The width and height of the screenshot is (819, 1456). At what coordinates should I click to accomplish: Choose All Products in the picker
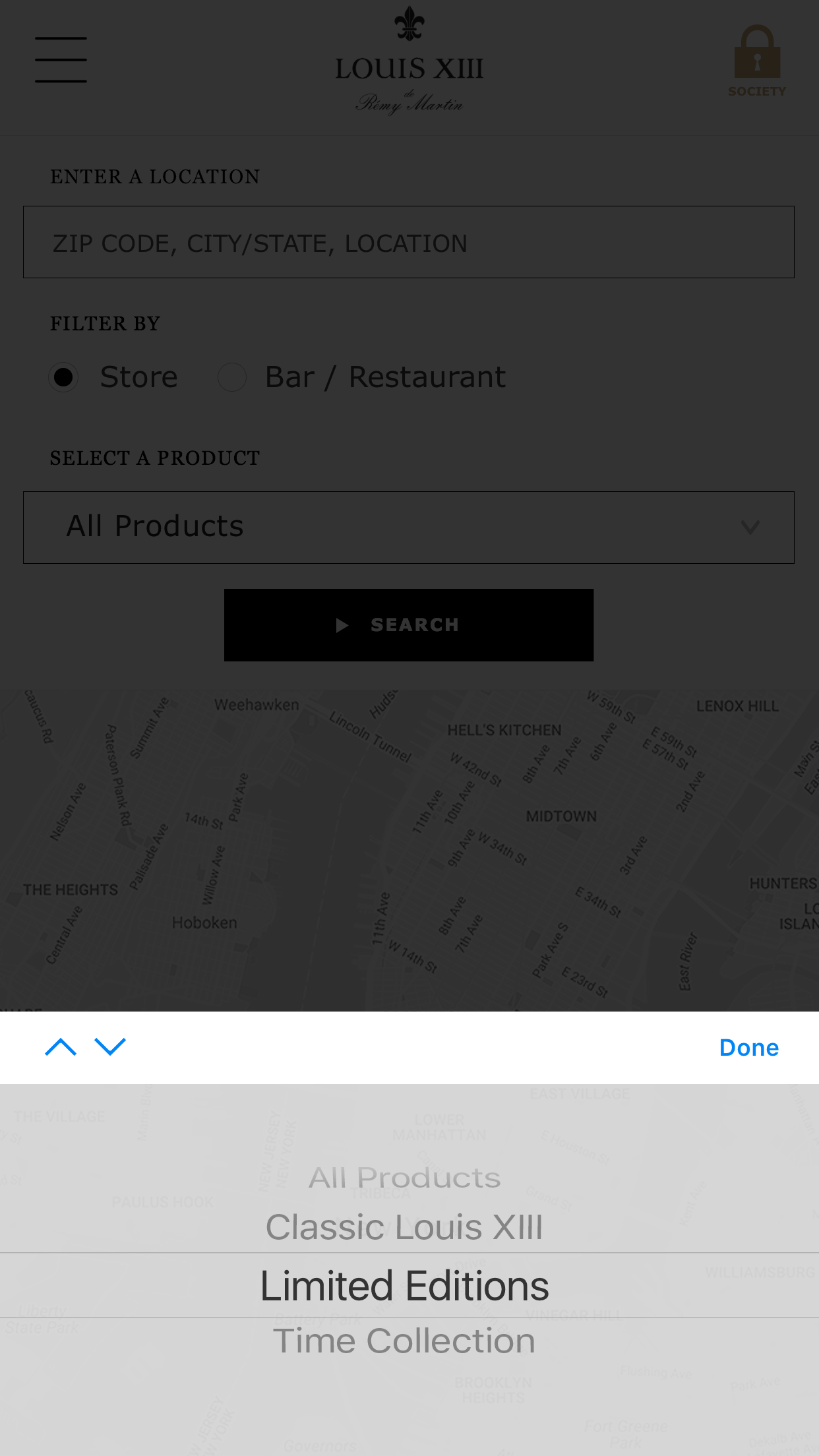click(x=405, y=1178)
